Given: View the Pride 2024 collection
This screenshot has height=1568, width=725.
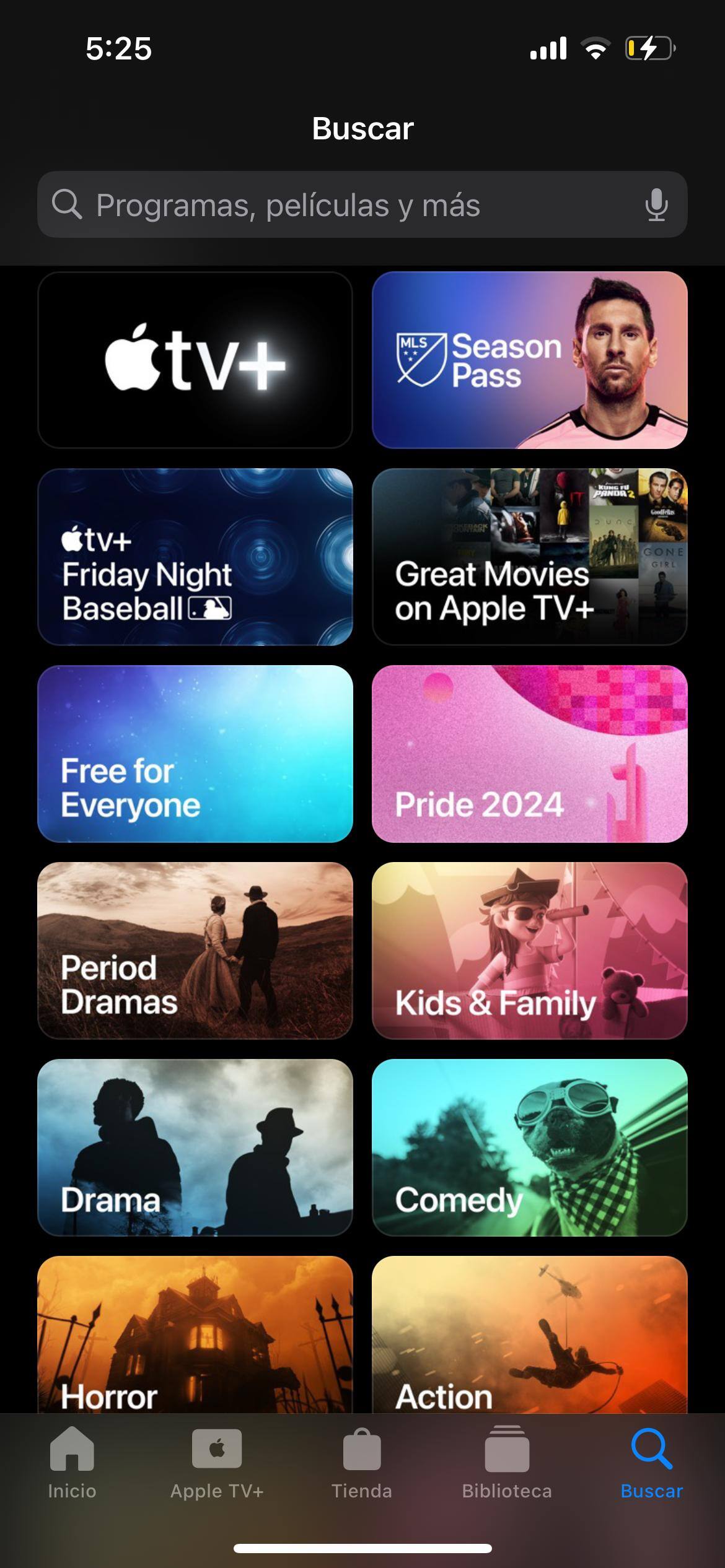Looking at the screenshot, I should coord(529,754).
